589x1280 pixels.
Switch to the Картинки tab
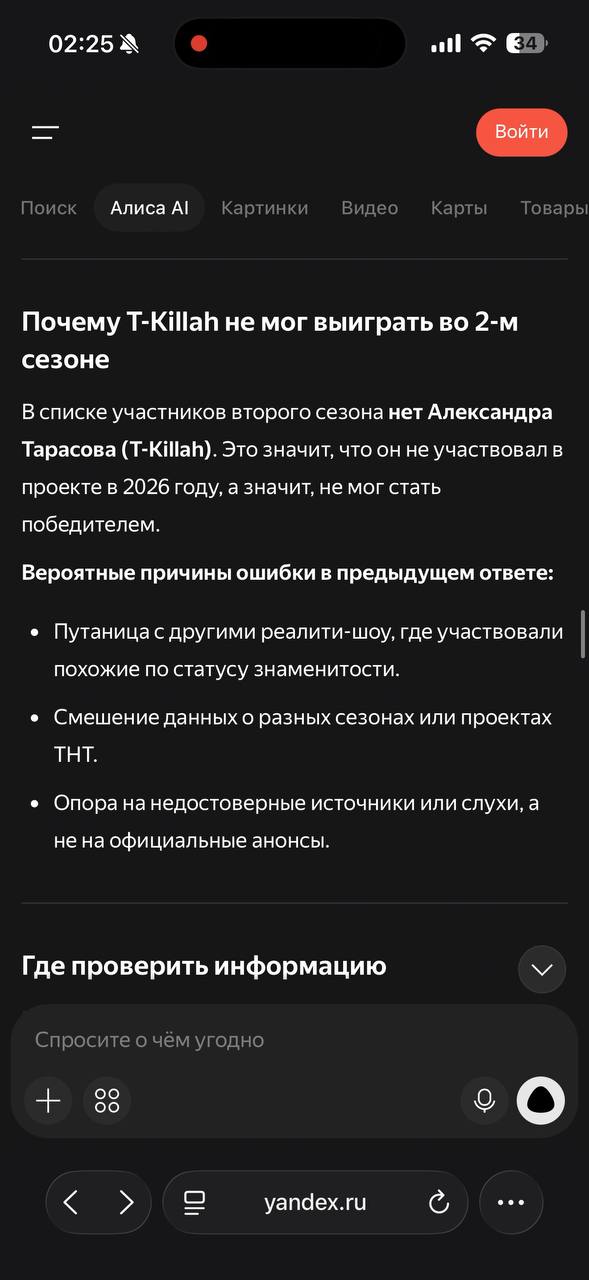(x=265, y=208)
